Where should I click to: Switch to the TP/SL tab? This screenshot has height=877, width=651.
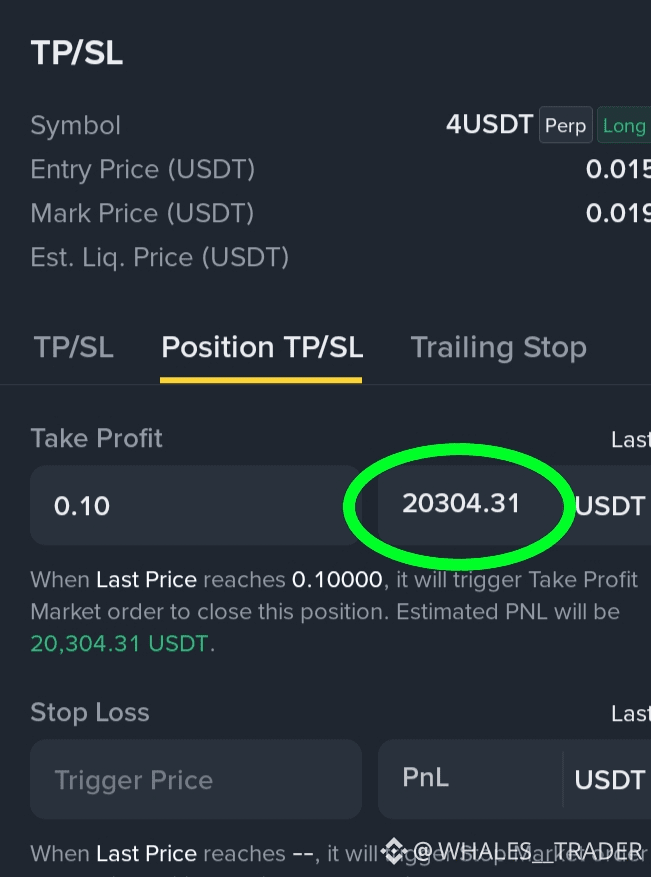pyautogui.click(x=73, y=347)
